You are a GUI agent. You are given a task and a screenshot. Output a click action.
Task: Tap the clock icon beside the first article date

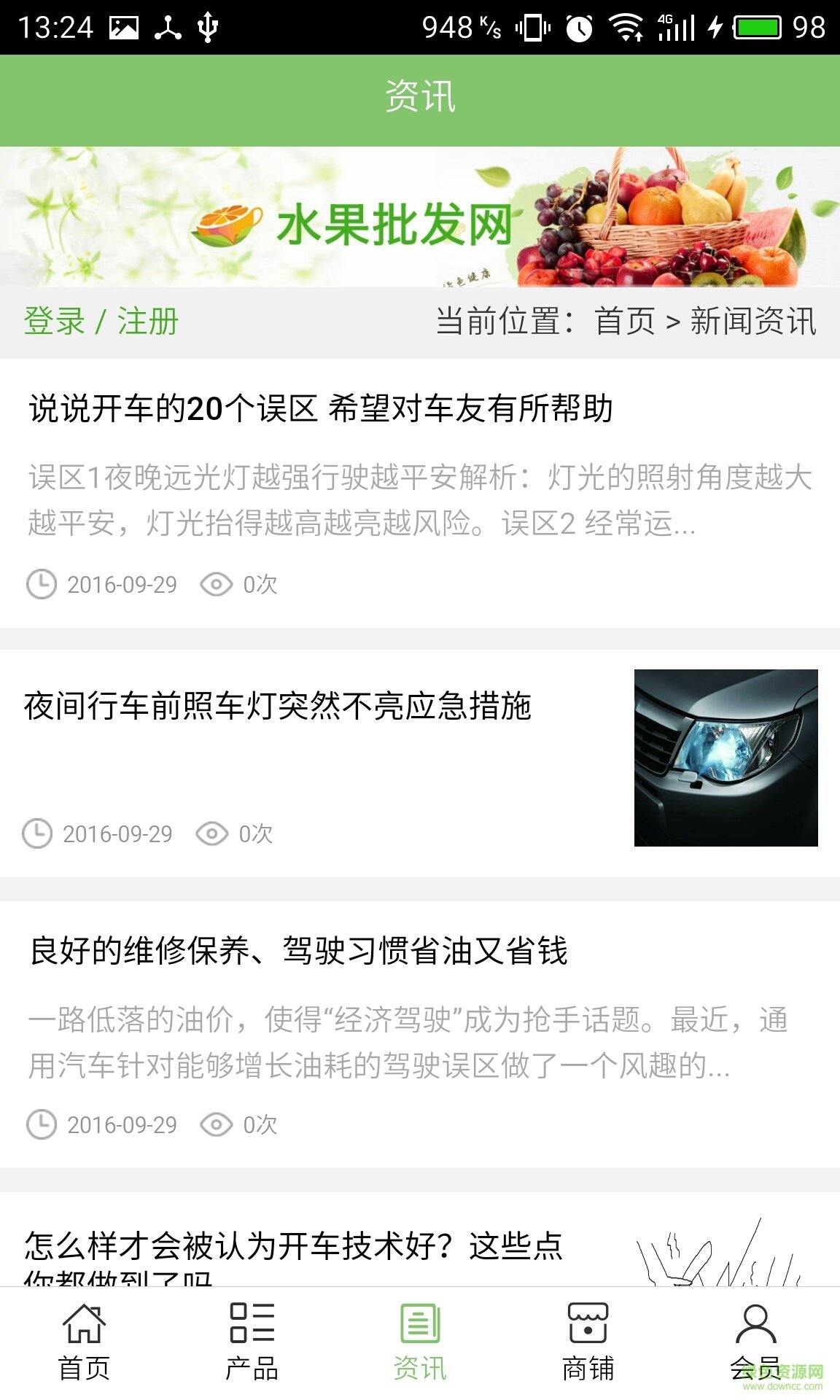(40, 583)
